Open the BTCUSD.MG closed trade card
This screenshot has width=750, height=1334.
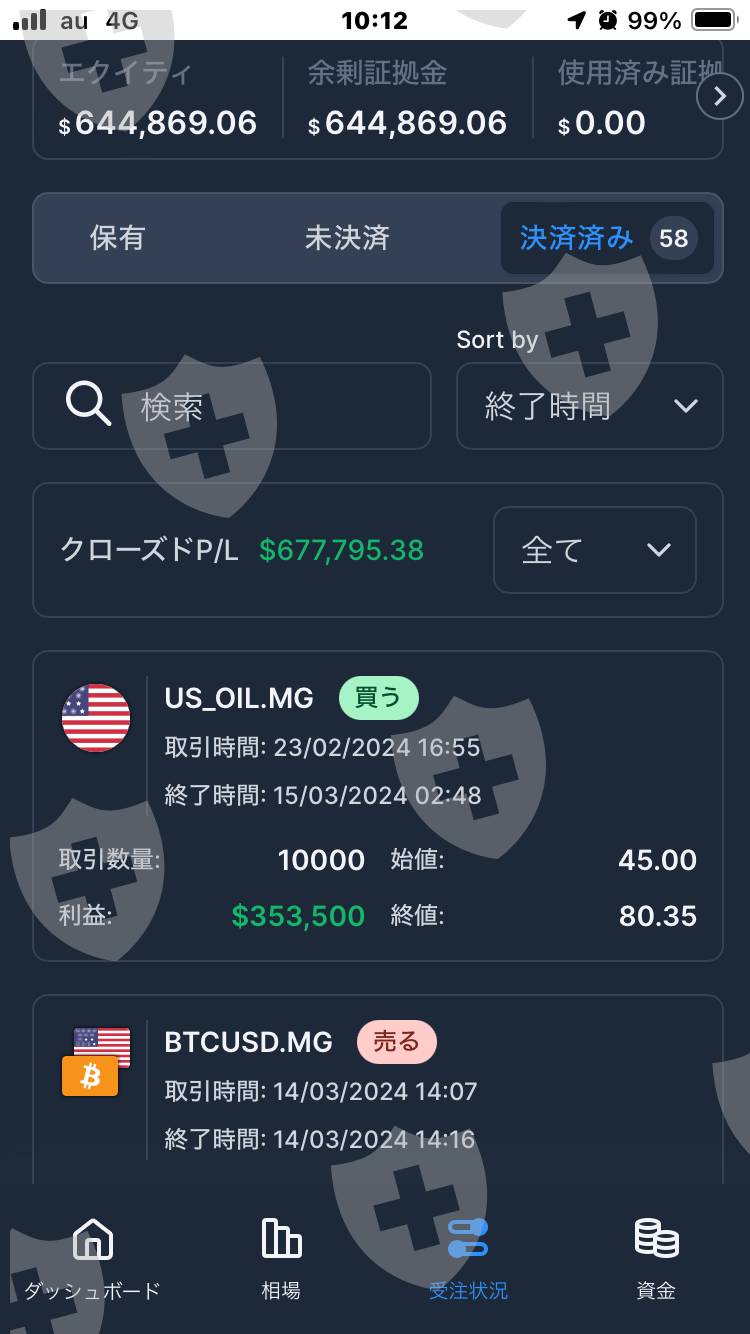pyautogui.click(x=378, y=1090)
